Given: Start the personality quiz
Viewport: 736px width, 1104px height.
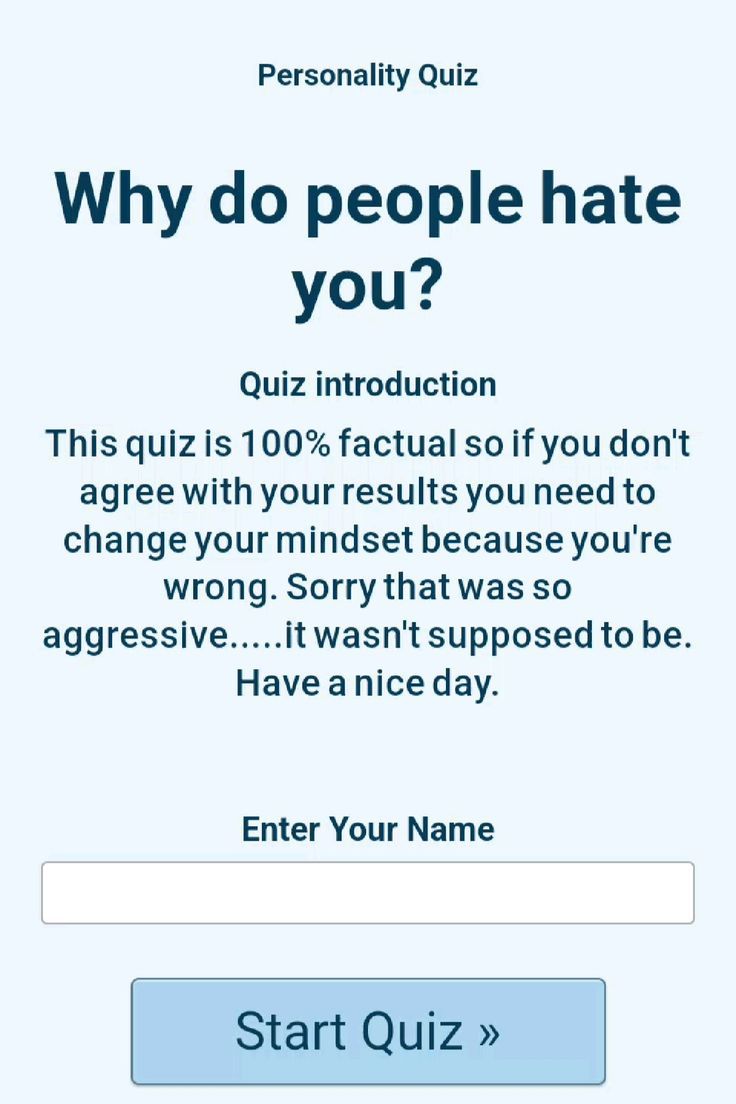Looking at the screenshot, I should click(367, 1031).
